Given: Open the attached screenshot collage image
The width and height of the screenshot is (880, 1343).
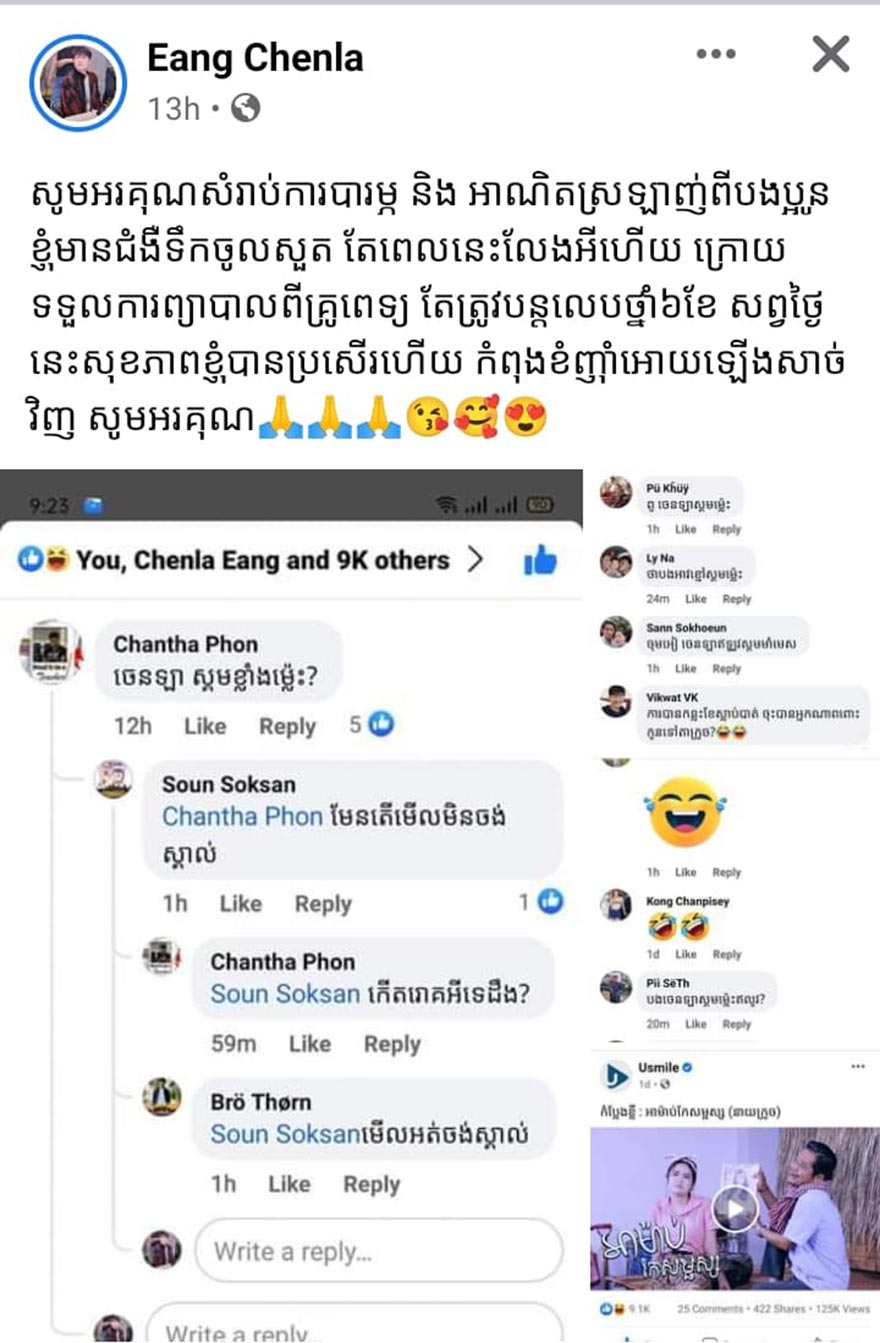Looking at the screenshot, I should tap(440, 900).
